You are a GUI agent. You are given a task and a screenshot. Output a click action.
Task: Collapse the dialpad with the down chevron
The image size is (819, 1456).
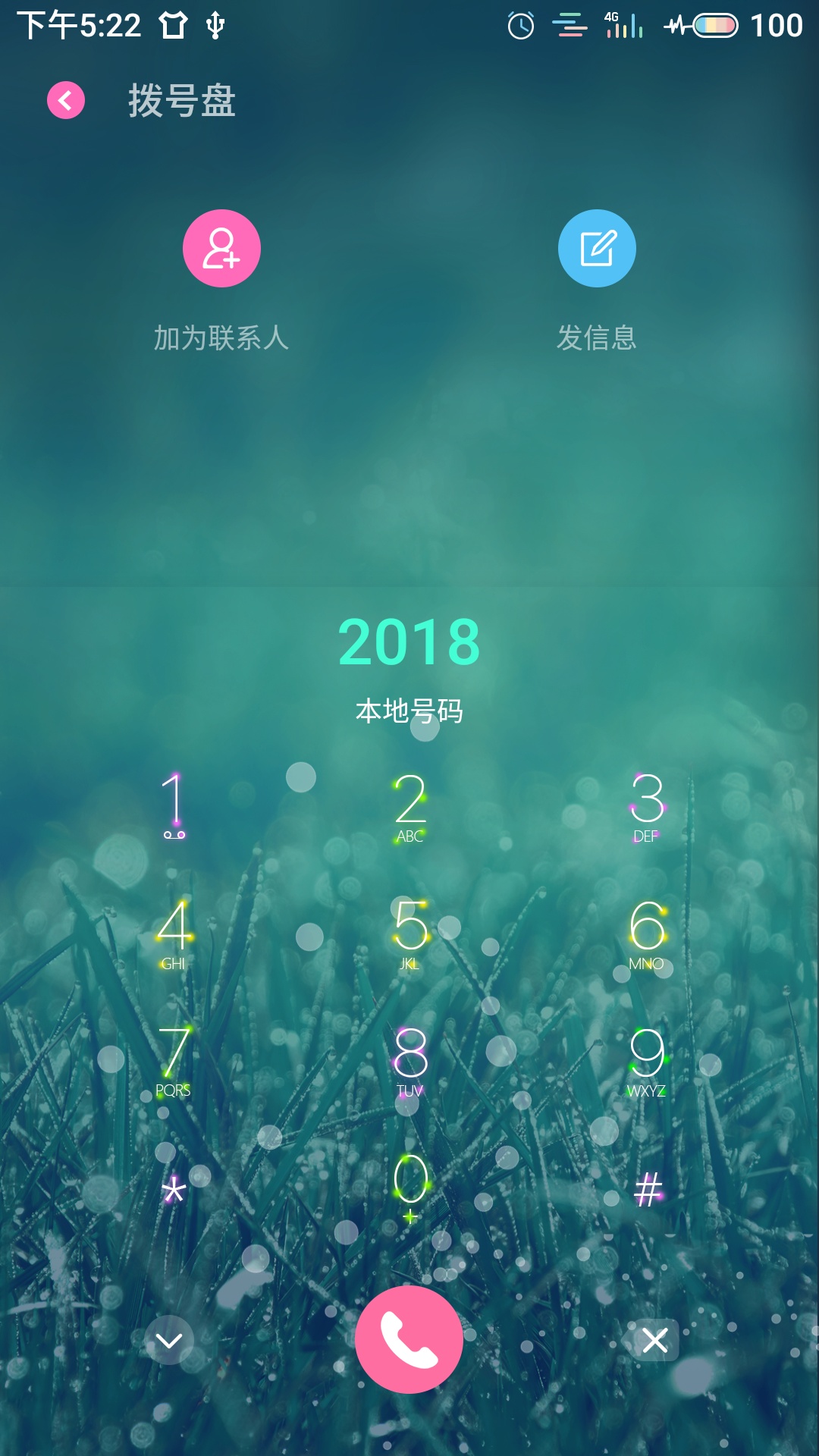point(169,1341)
